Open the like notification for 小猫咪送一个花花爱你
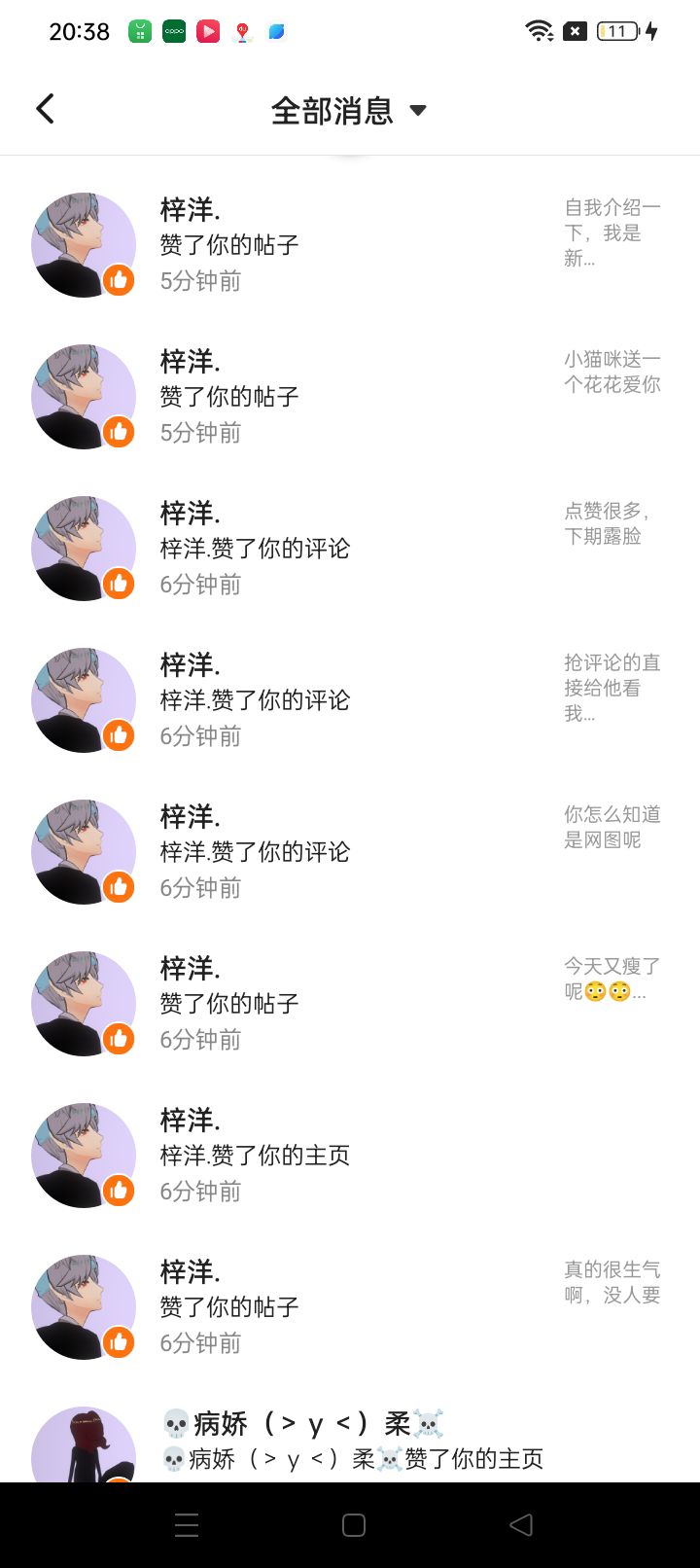 click(350, 396)
